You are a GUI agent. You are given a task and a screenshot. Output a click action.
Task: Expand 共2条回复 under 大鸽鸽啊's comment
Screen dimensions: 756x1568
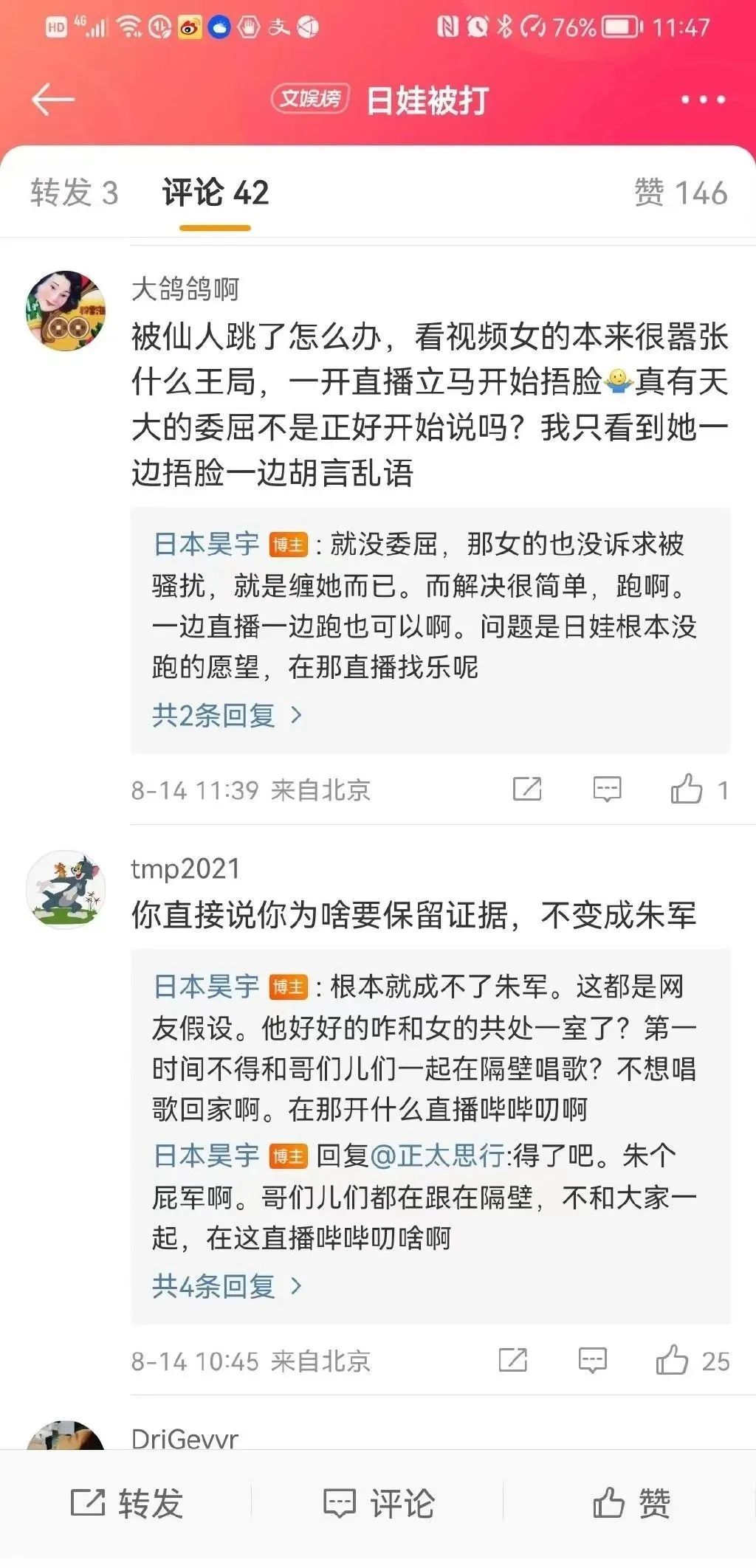pyautogui.click(x=227, y=715)
